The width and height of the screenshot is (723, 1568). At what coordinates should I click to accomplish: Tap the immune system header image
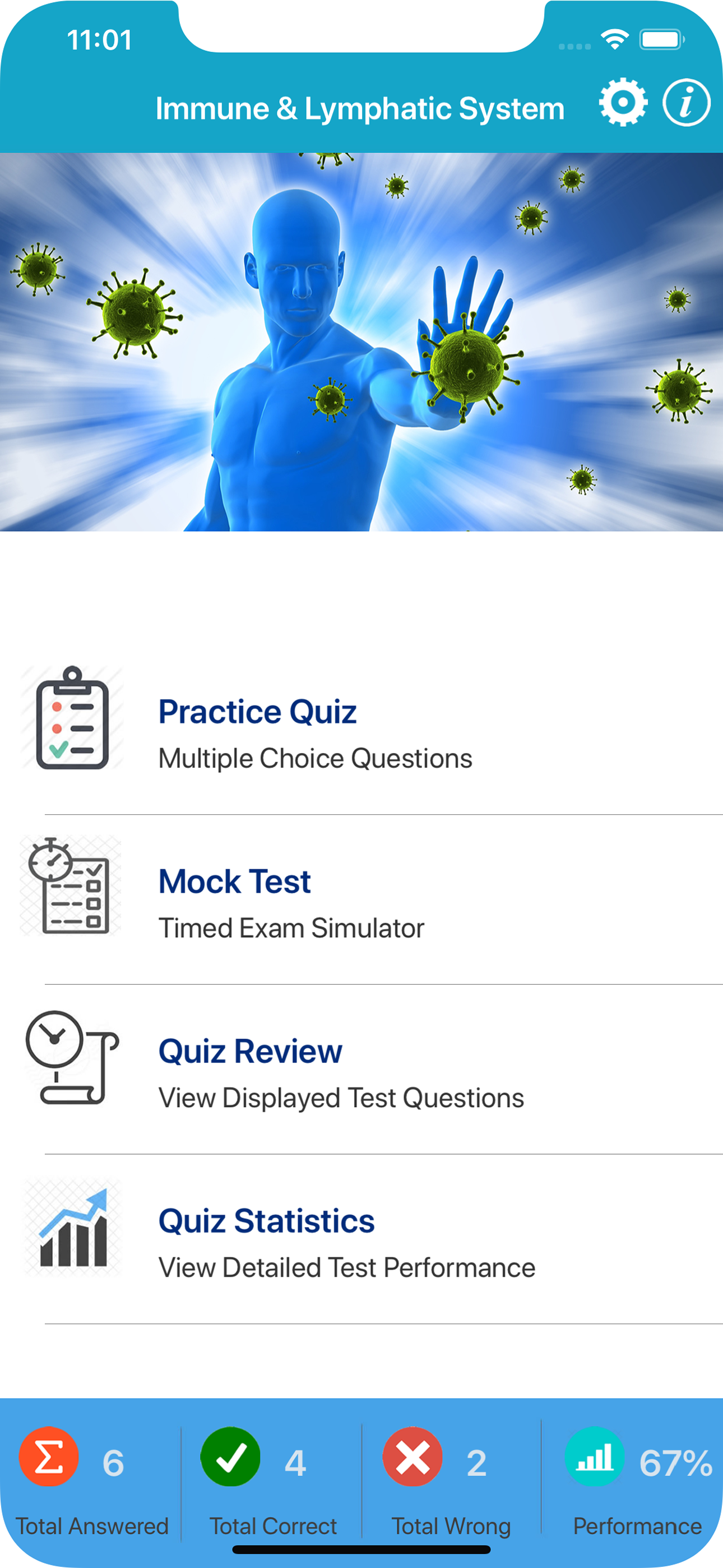[361, 341]
